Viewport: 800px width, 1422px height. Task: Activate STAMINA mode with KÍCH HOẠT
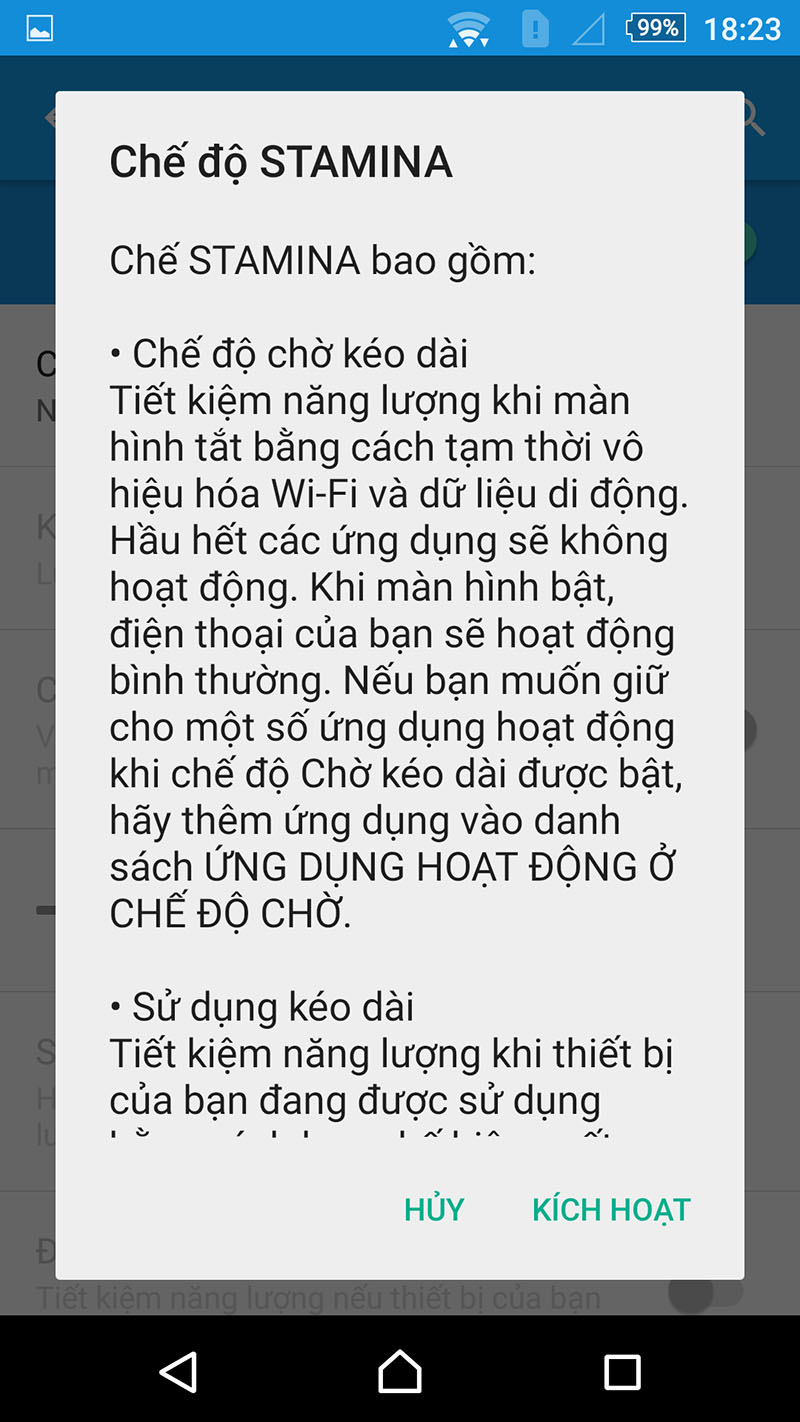click(611, 1209)
